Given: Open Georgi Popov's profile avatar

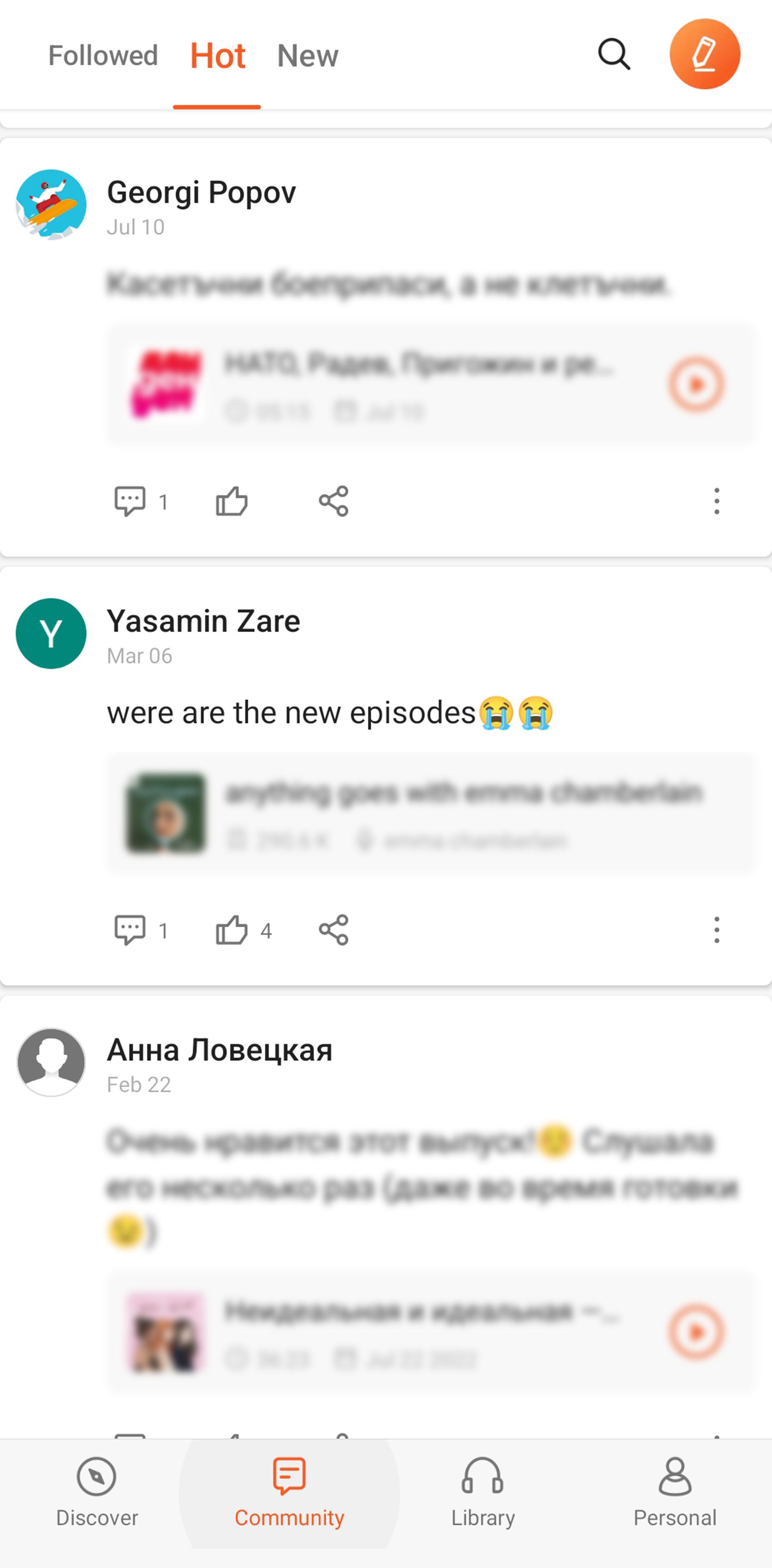Looking at the screenshot, I should click(x=51, y=205).
